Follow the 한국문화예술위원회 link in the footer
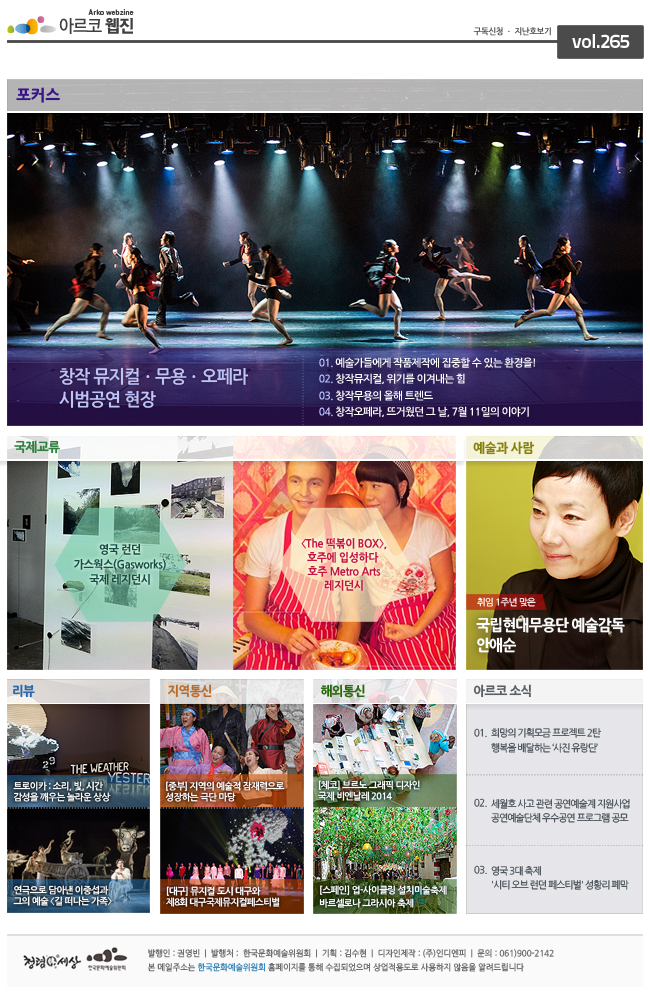Viewport: 650px width, 993px height. pos(231,968)
